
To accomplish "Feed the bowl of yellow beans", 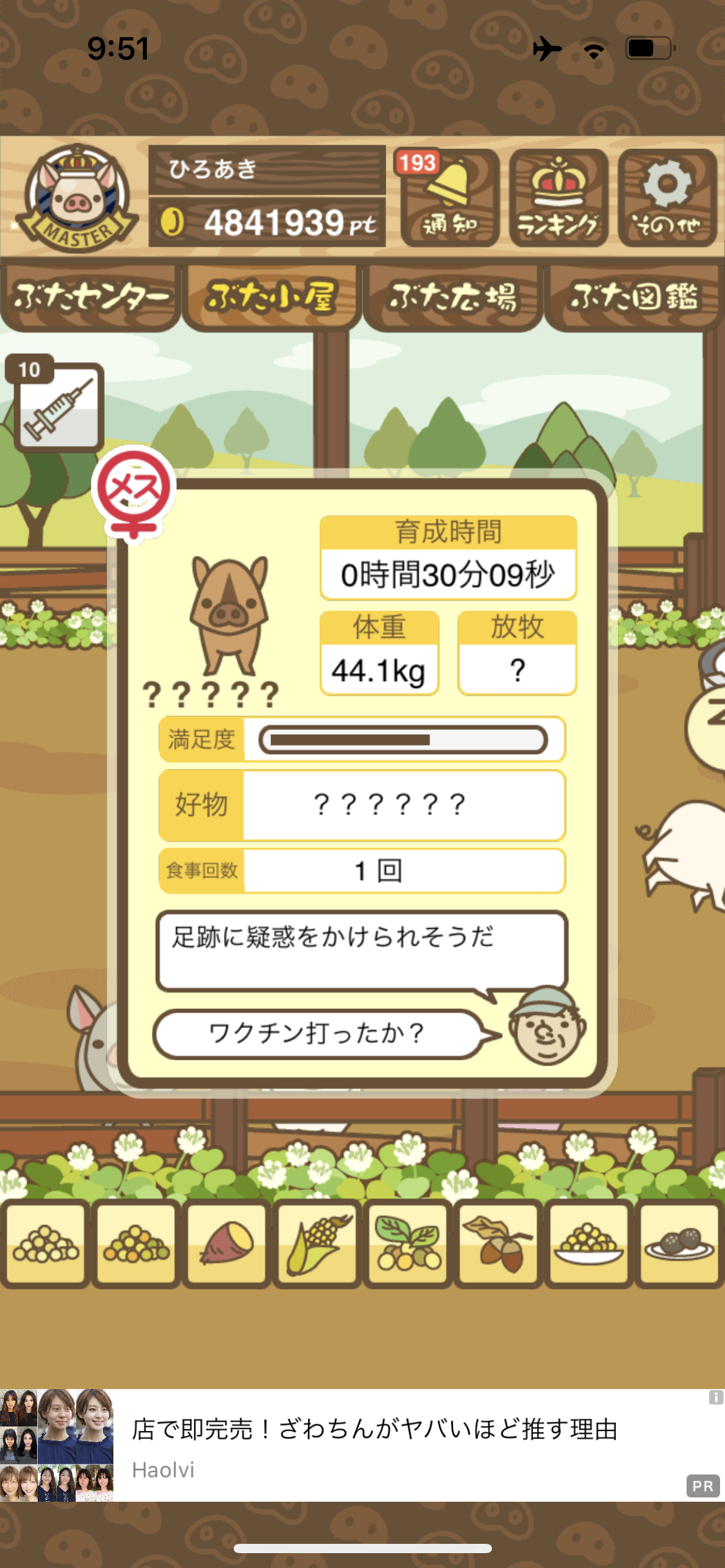I will [589, 1243].
